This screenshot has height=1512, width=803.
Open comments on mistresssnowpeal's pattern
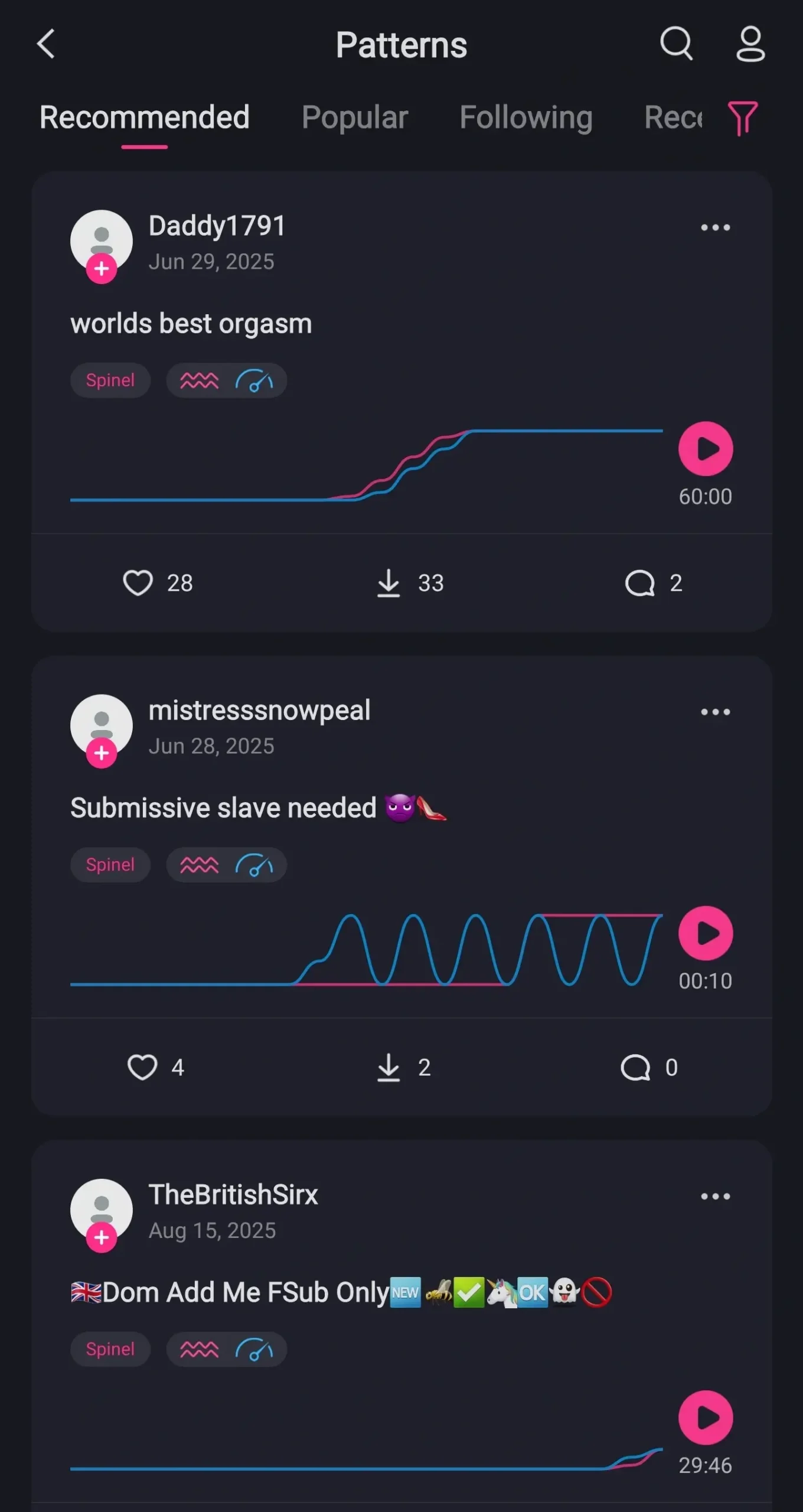[x=635, y=1067]
